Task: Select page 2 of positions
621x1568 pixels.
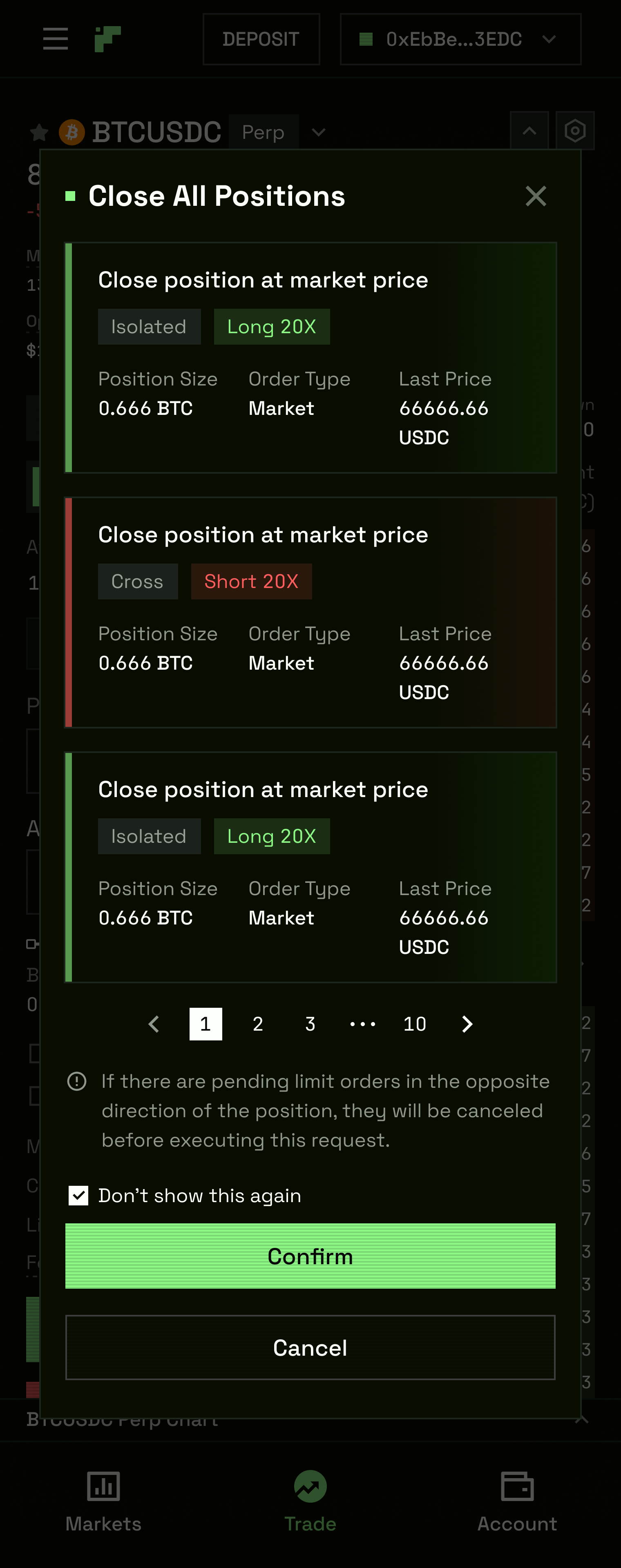Action: (257, 1024)
